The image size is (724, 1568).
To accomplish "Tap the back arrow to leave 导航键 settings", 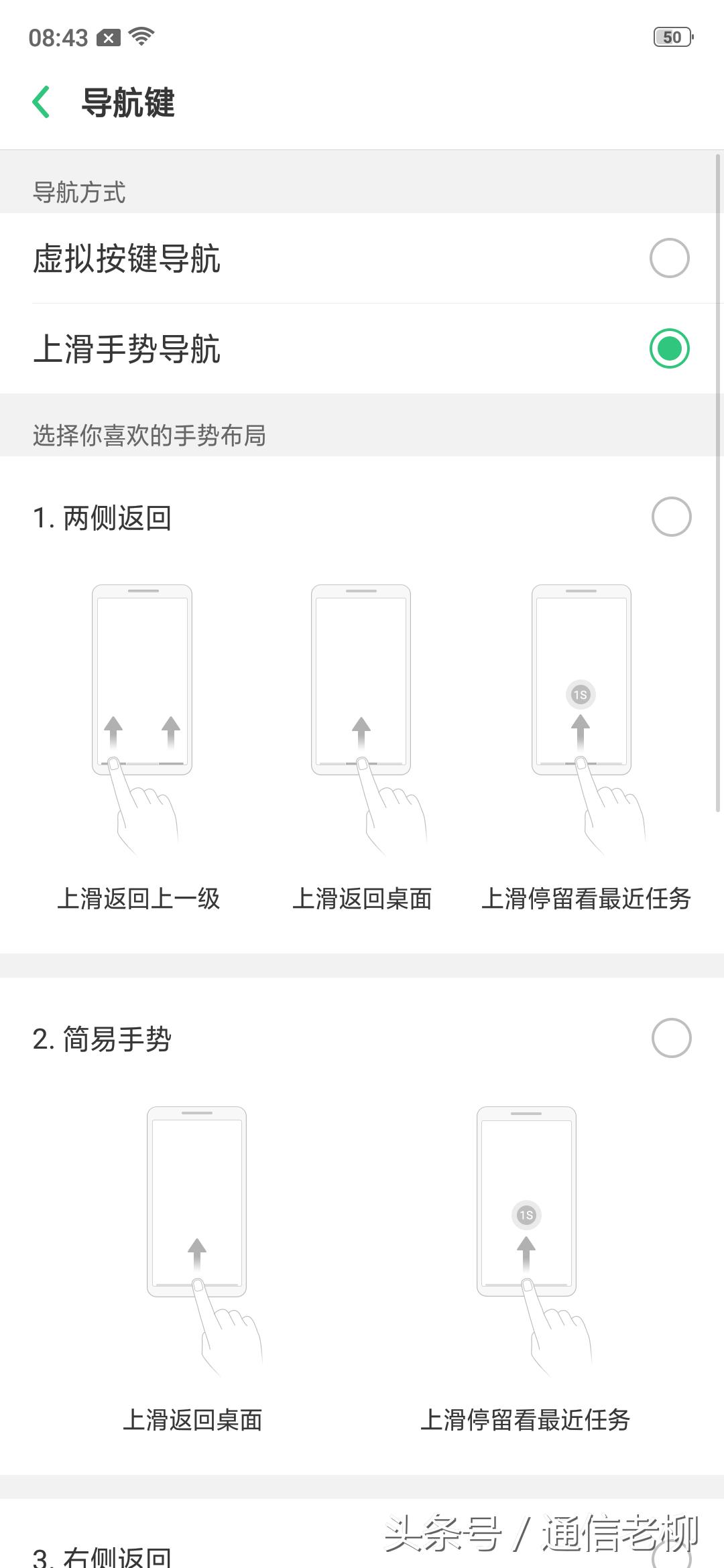I will click(x=42, y=102).
